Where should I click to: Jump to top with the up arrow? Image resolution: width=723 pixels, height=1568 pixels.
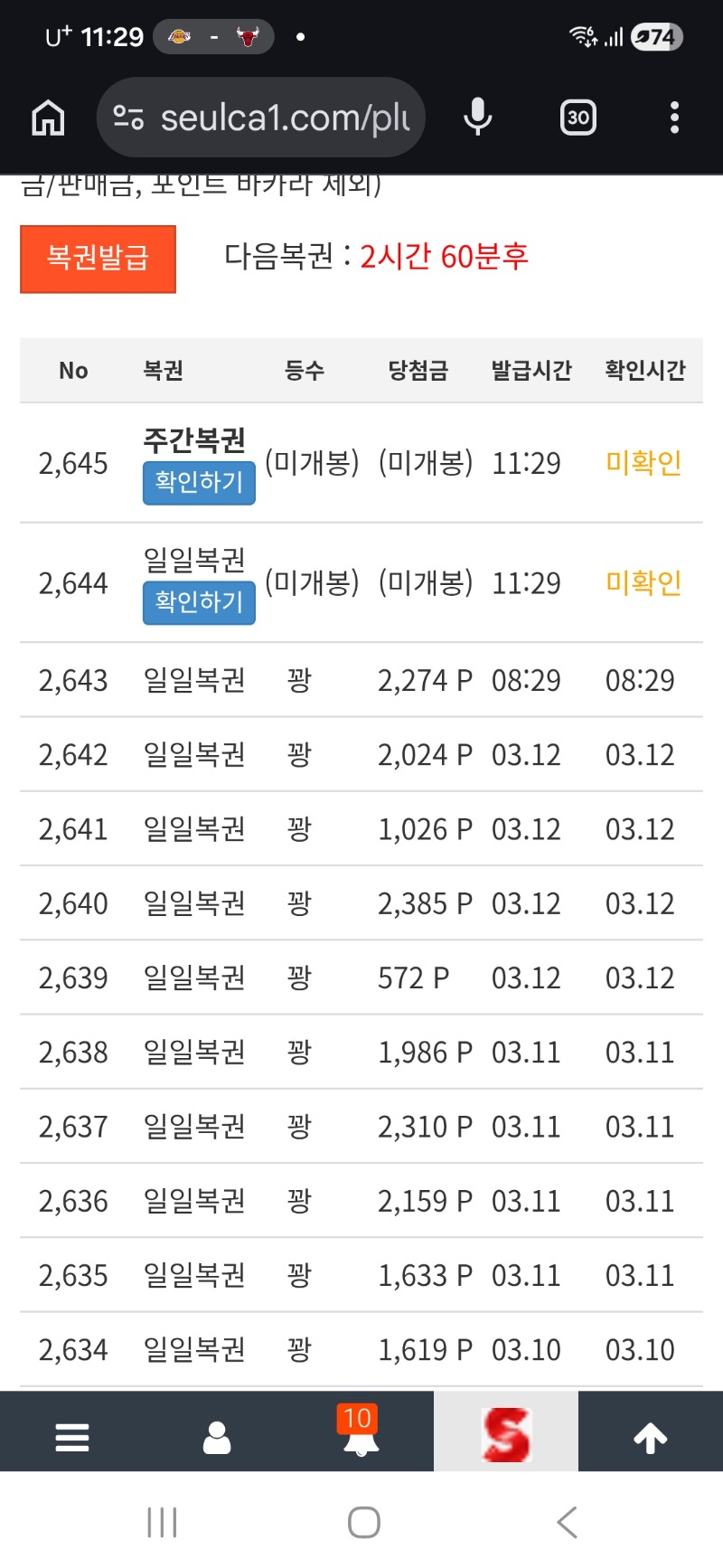click(x=650, y=1436)
